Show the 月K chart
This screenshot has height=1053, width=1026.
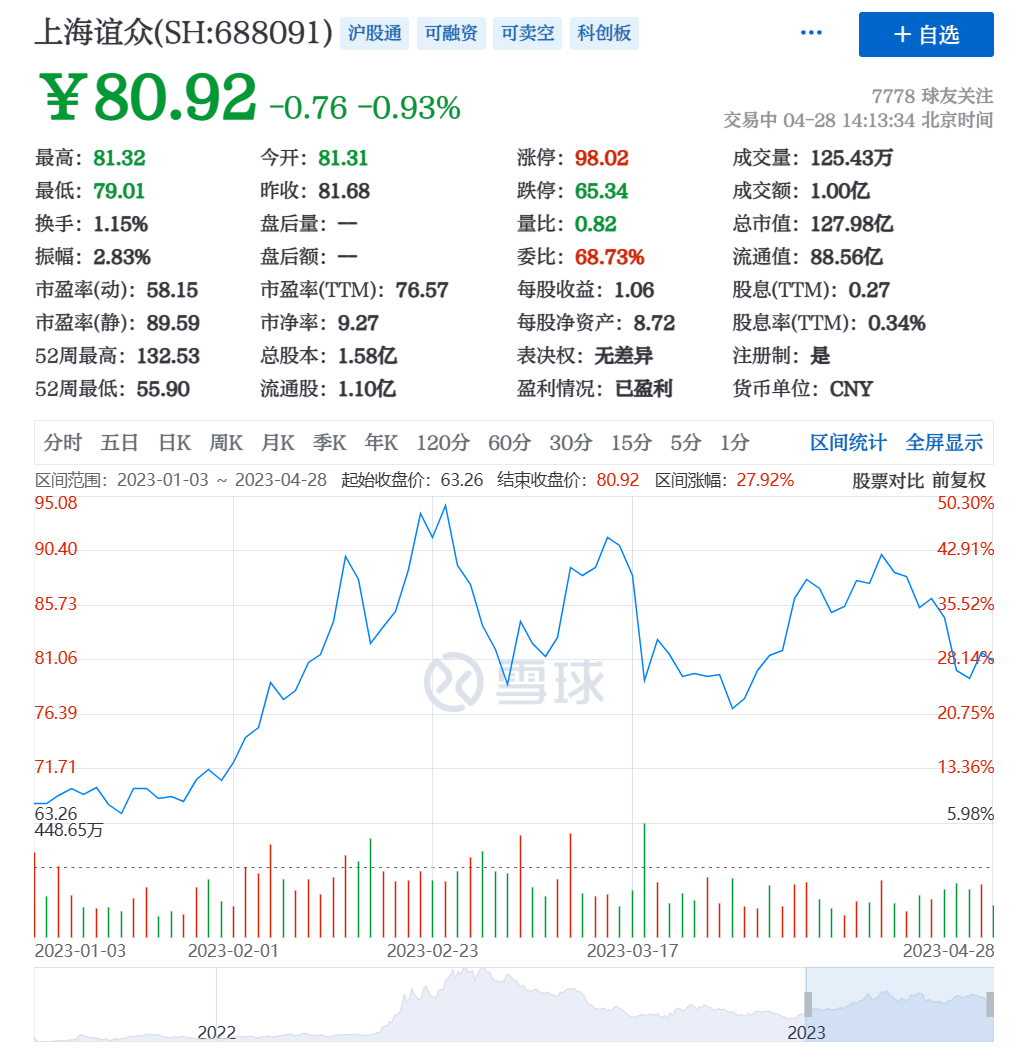[277, 443]
